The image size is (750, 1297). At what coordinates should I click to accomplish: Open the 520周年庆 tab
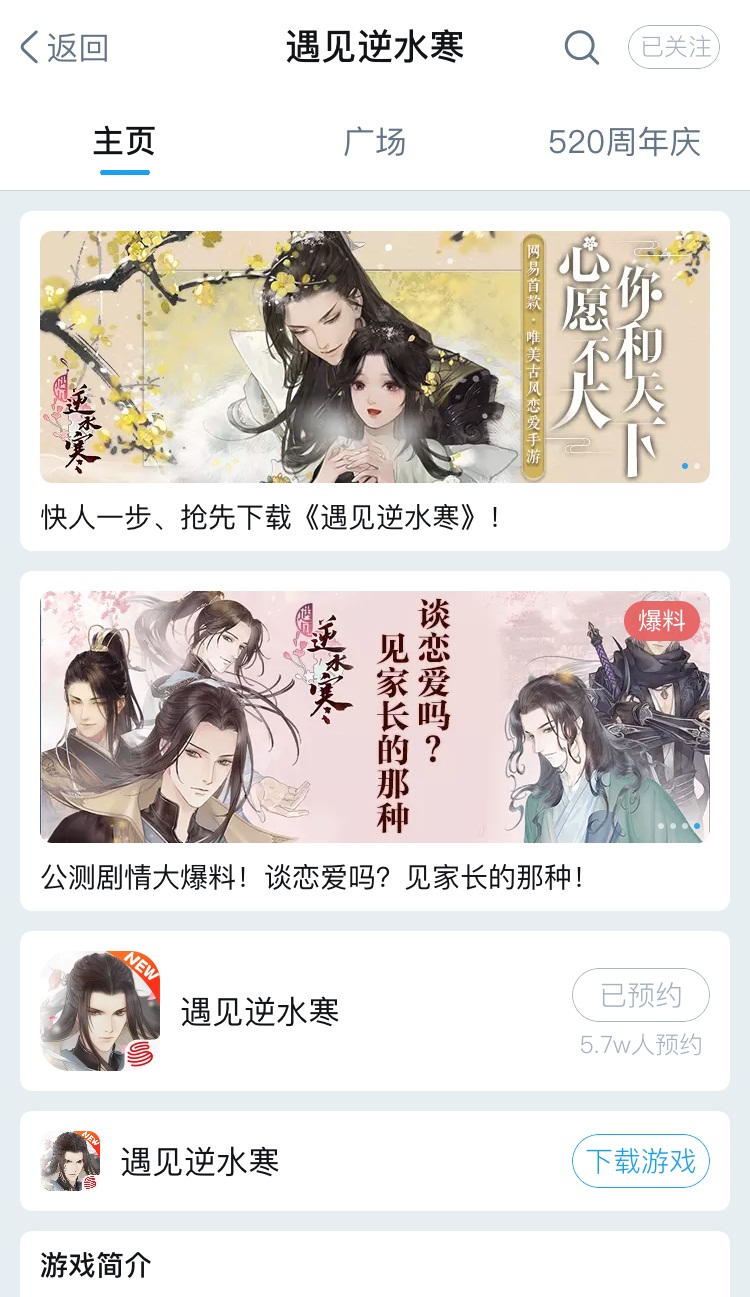[626, 143]
